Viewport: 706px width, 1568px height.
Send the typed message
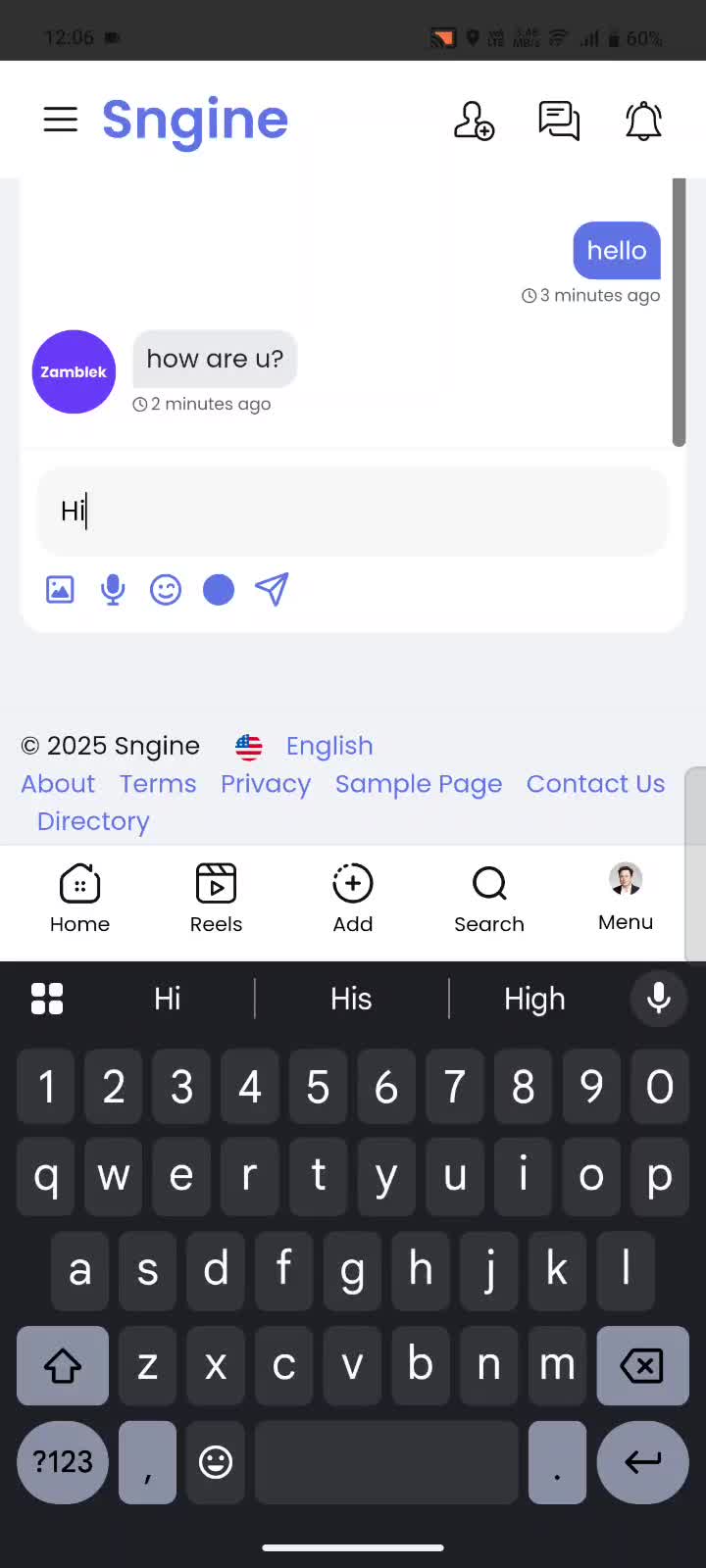(x=272, y=589)
